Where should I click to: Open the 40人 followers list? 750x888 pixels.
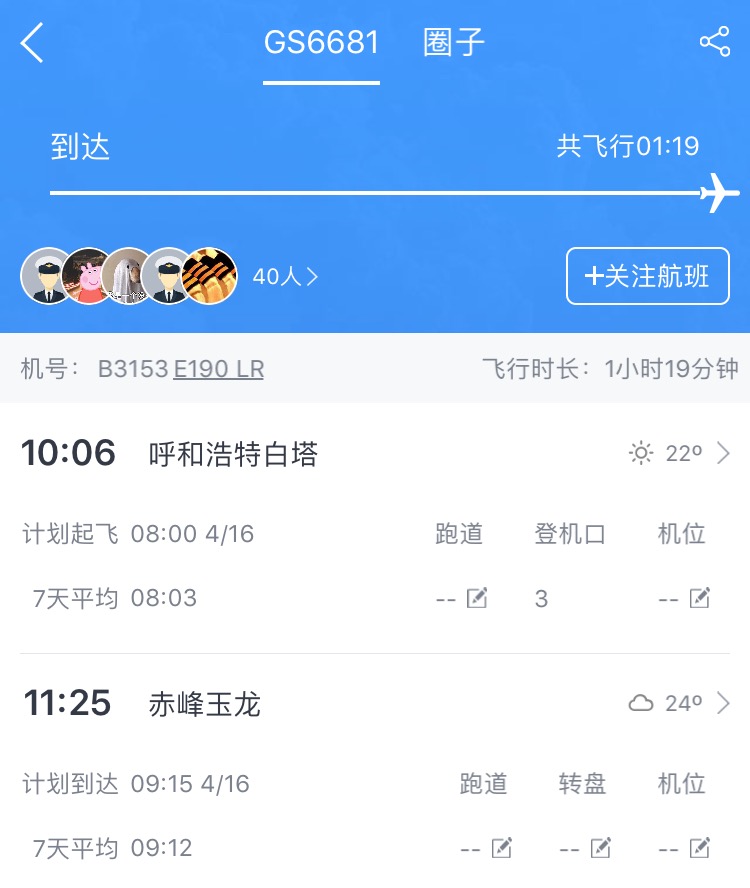pos(285,277)
